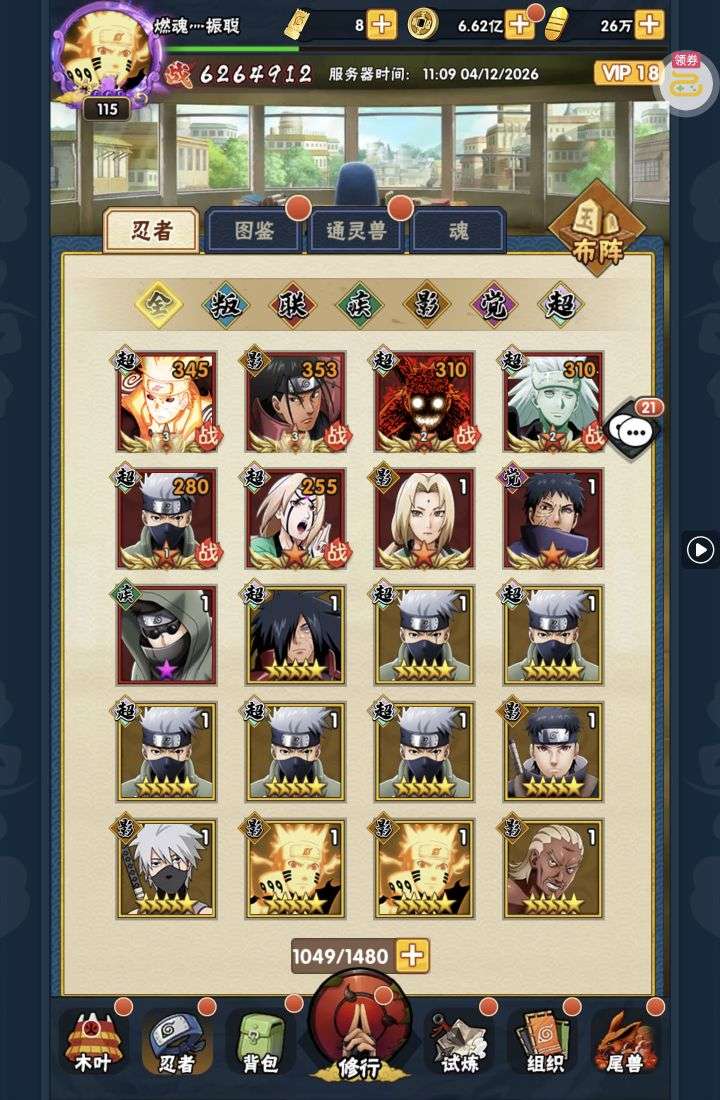Filter ninjas by 叛 category

tap(226, 306)
